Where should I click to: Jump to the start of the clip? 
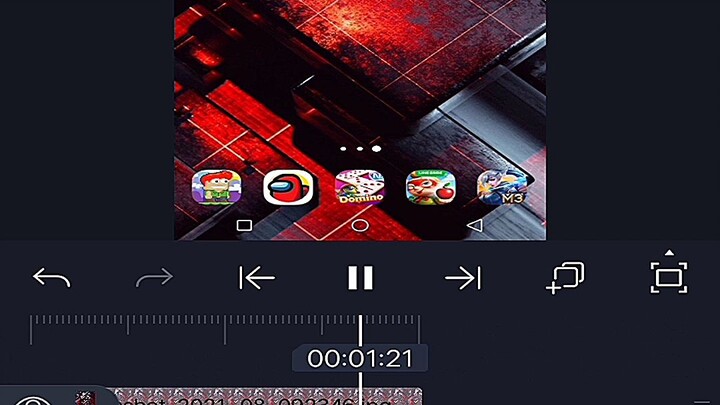[x=257, y=278]
